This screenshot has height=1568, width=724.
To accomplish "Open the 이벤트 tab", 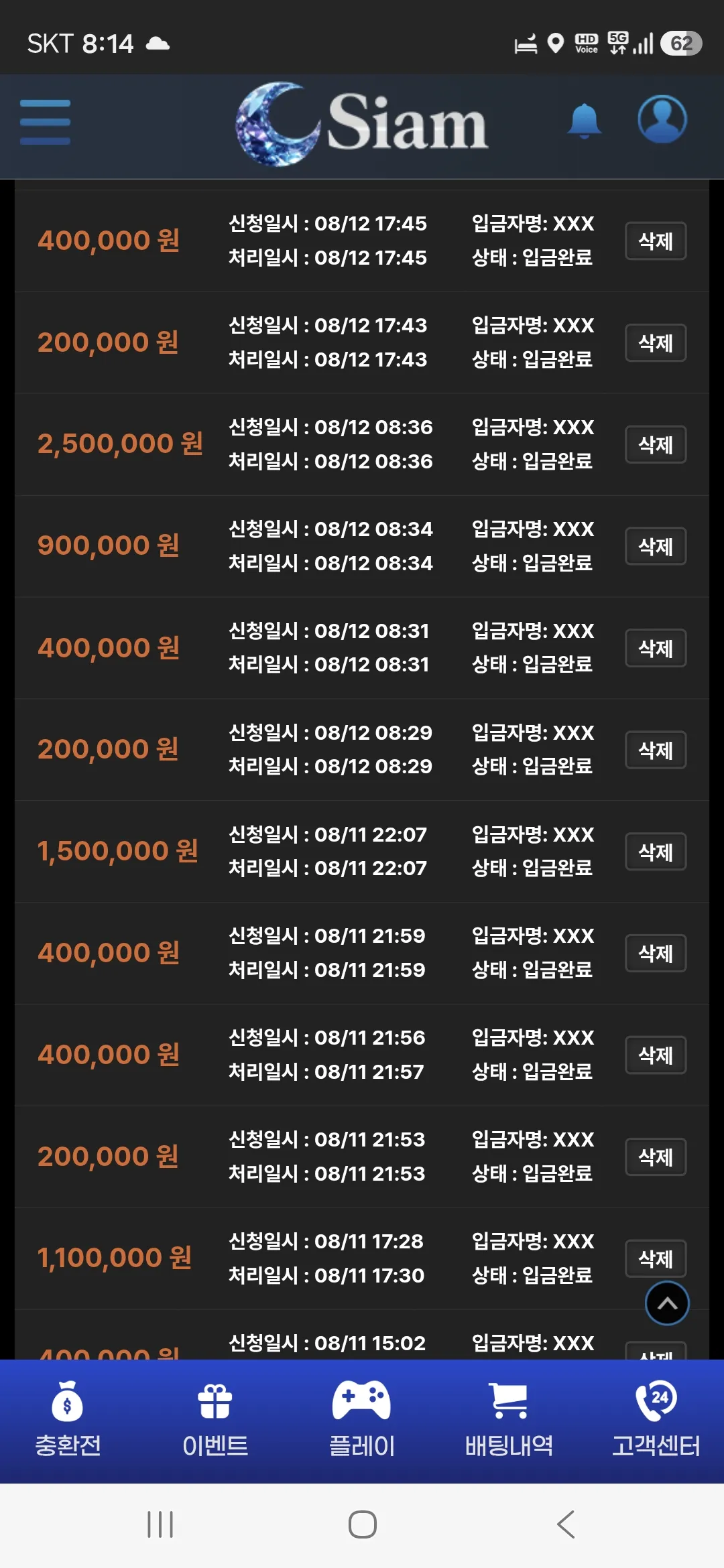I will pyautogui.click(x=215, y=1420).
